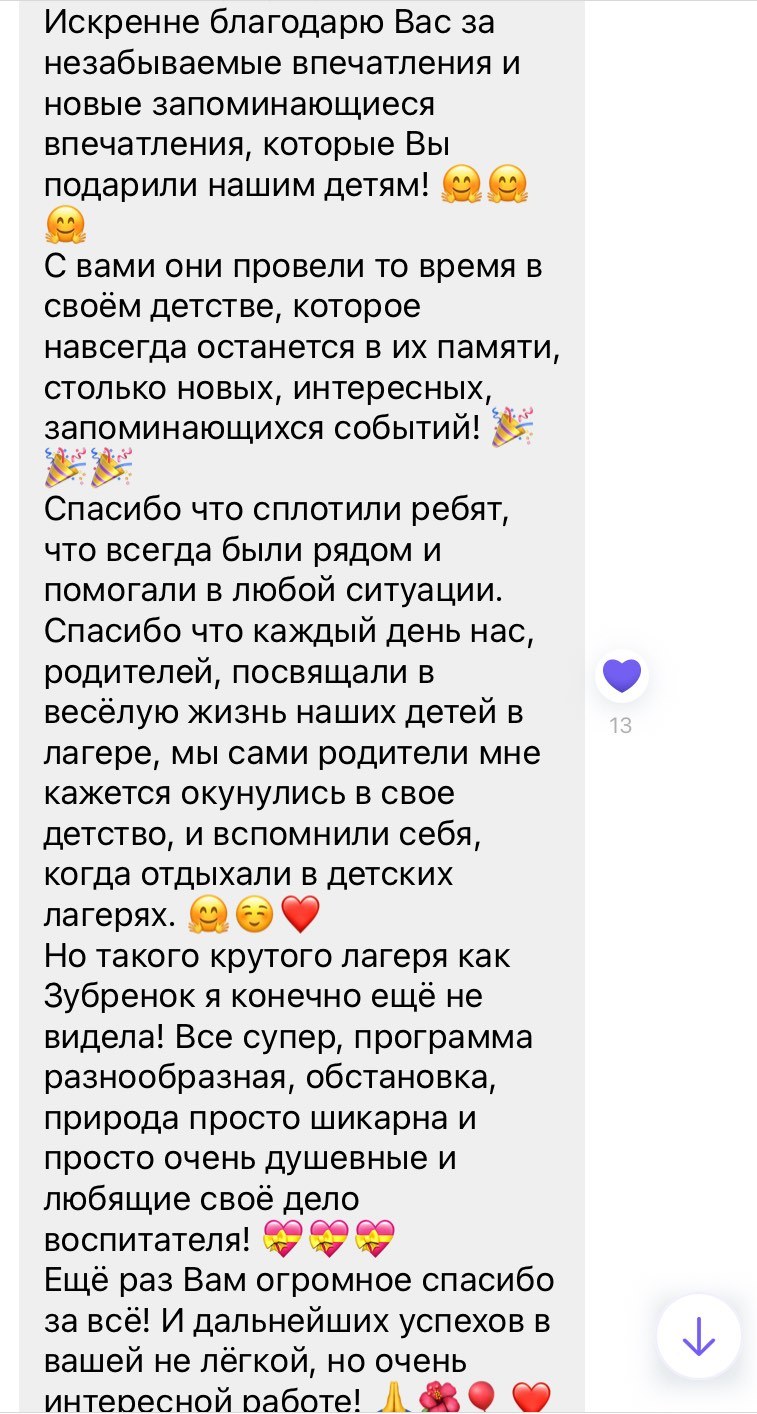
Task: Tap the purple heart reaction button
Action: pyautogui.click(x=622, y=676)
